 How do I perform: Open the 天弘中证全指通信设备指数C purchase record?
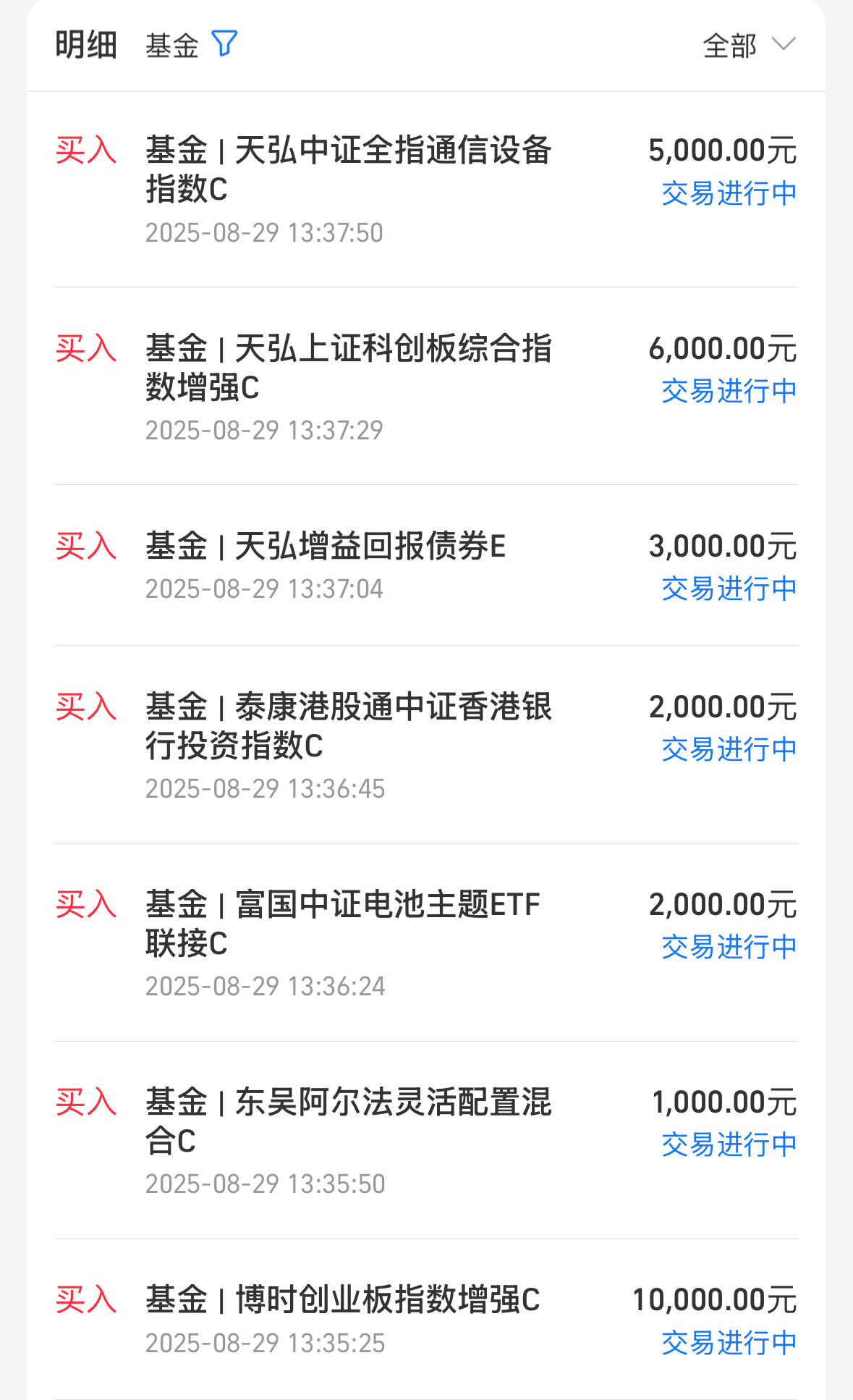click(426, 190)
